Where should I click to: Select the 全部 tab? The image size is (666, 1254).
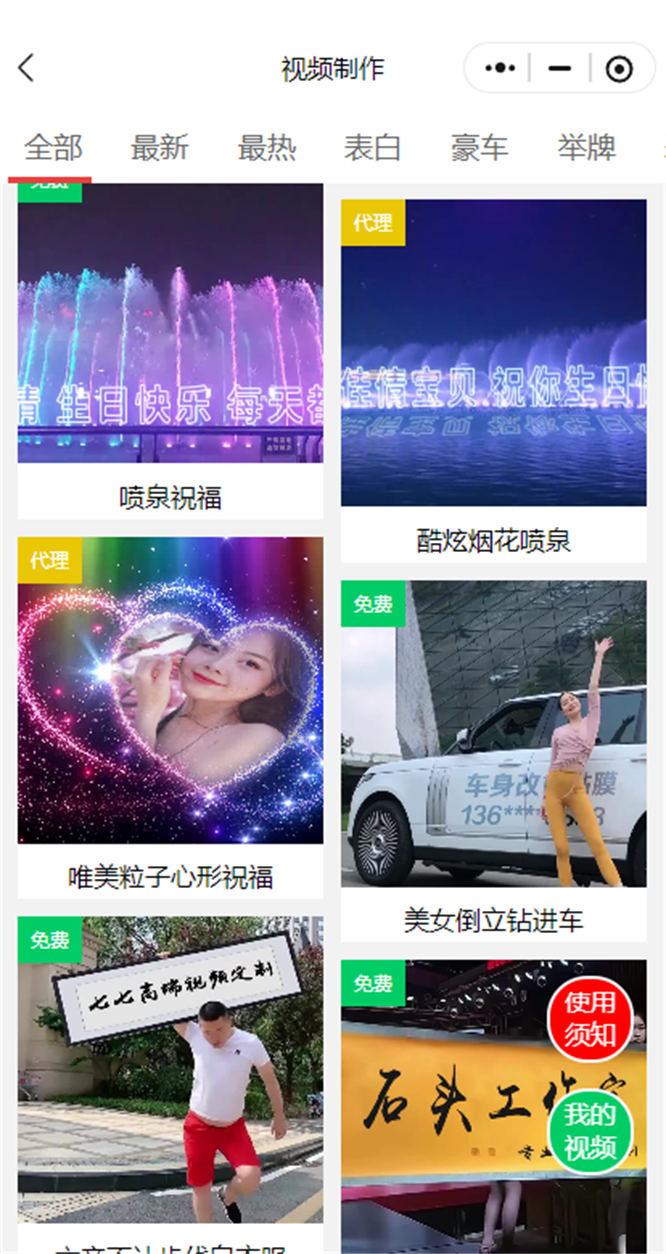tap(53, 148)
